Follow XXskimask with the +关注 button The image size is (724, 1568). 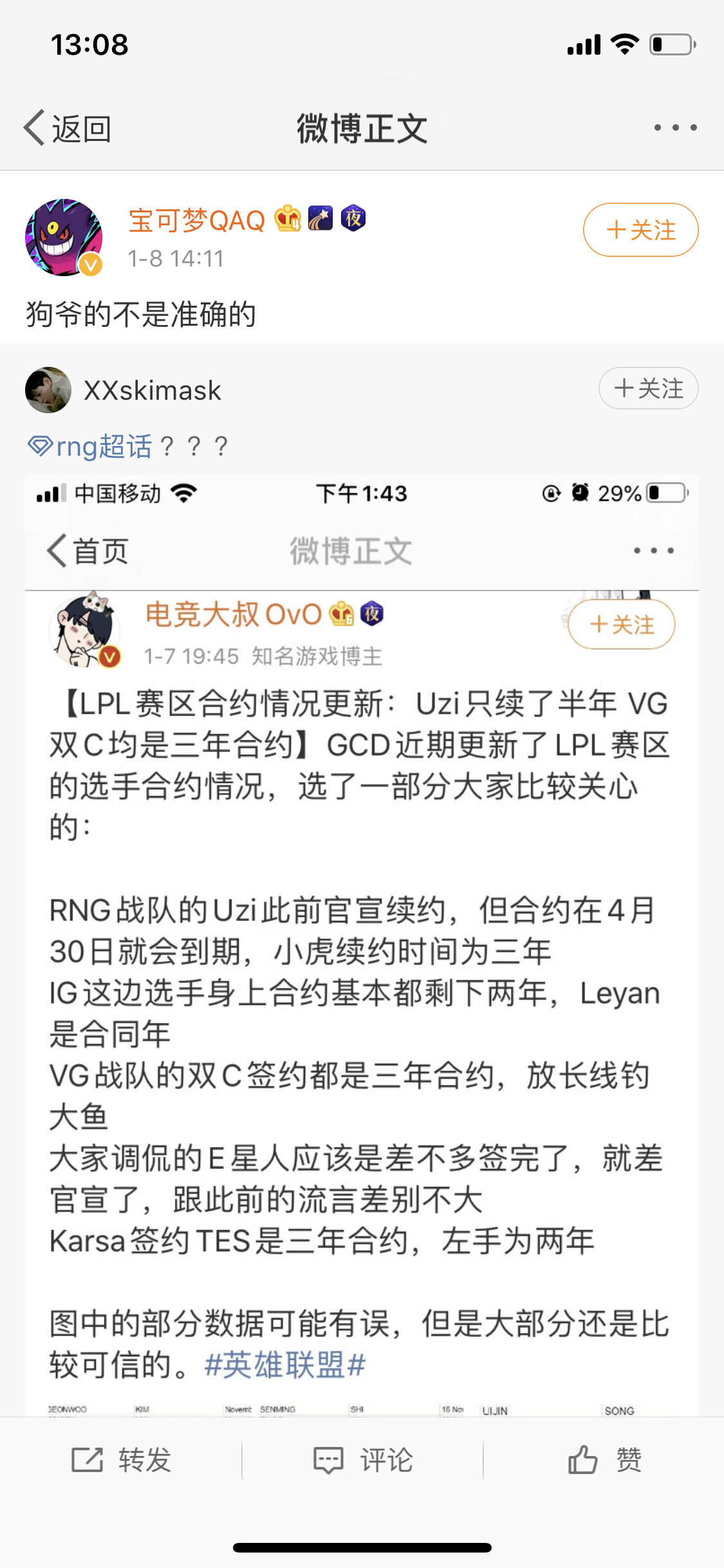(648, 388)
